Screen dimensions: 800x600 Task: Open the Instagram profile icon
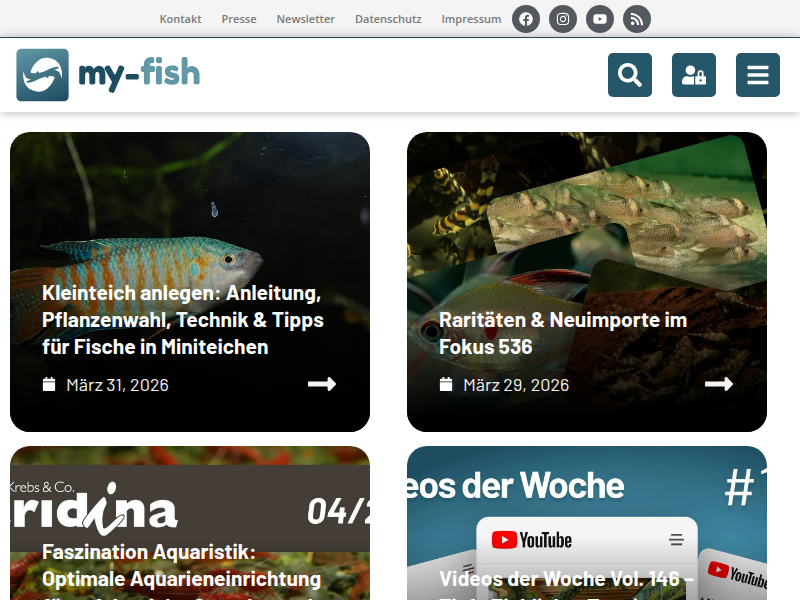563,19
